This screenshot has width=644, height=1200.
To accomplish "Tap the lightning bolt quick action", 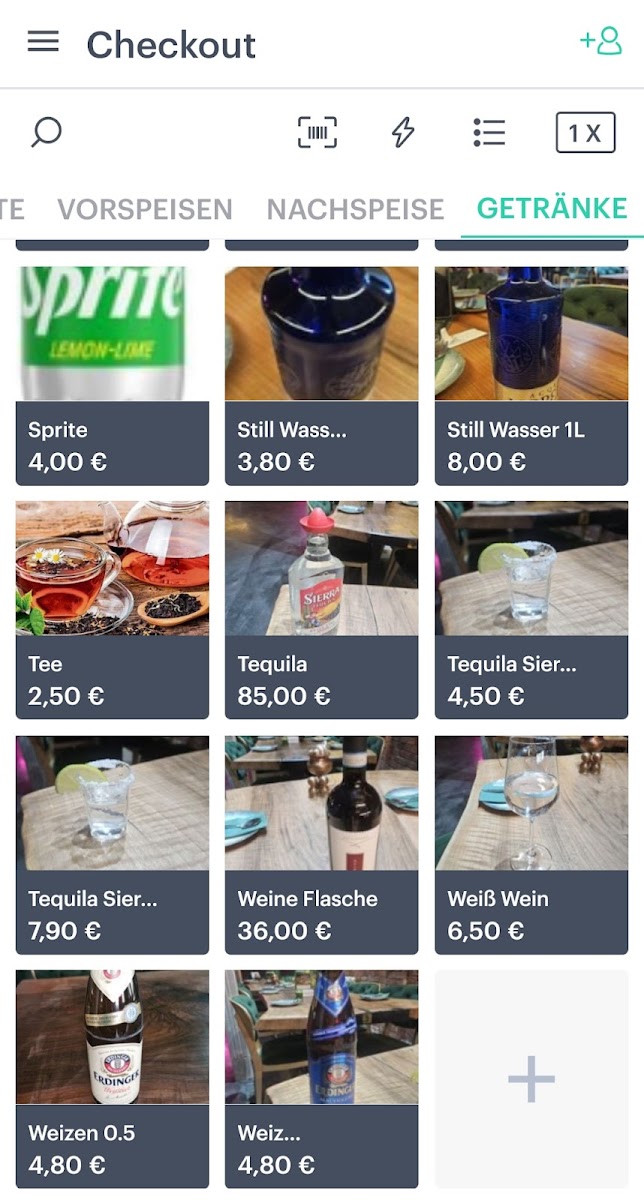I will point(403,132).
